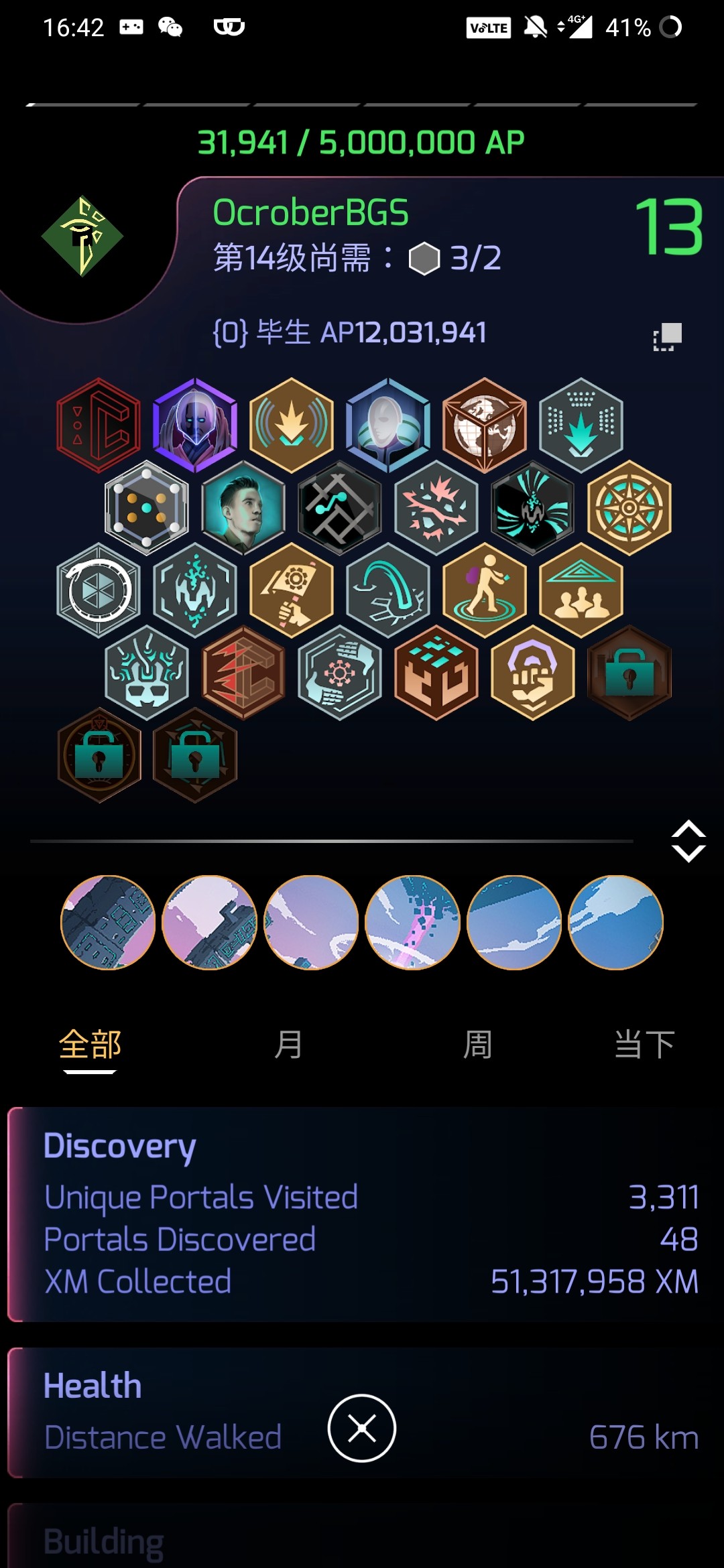The image size is (724, 1568).
Task: Close the agent profile screen
Action: click(362, 1428)
